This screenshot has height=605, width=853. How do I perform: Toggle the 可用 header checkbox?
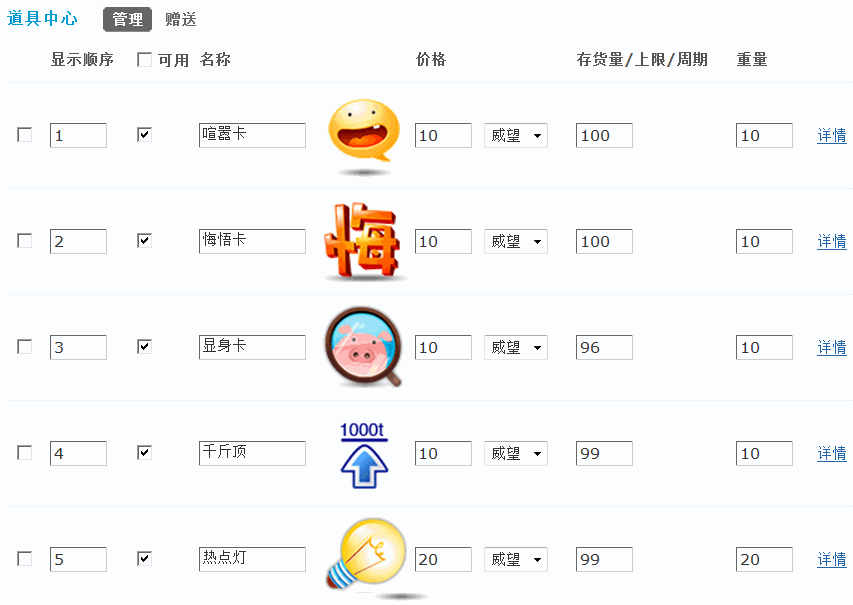[144, 60]
